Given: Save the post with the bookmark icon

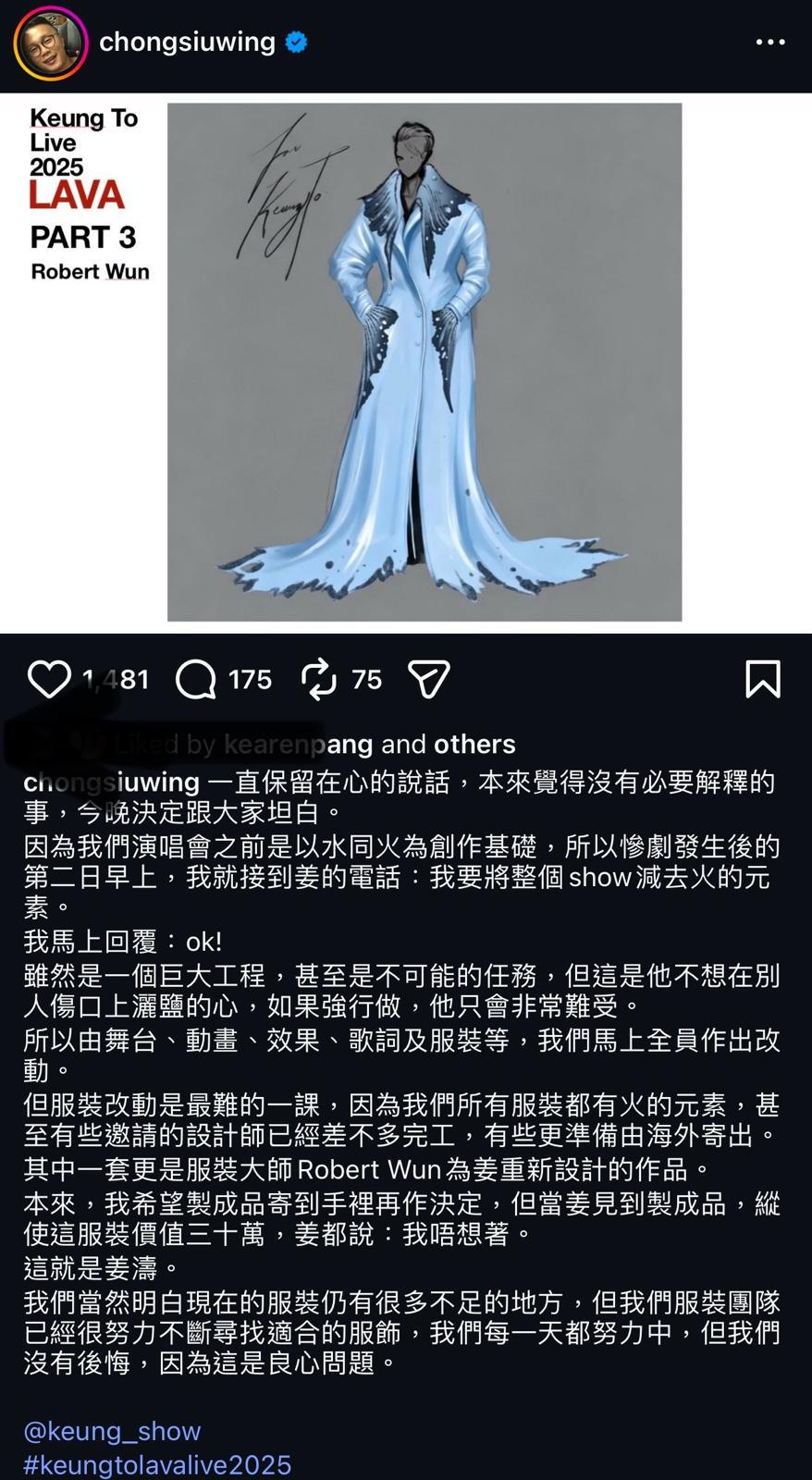Looking at the screenshot, I should [764, 679].
